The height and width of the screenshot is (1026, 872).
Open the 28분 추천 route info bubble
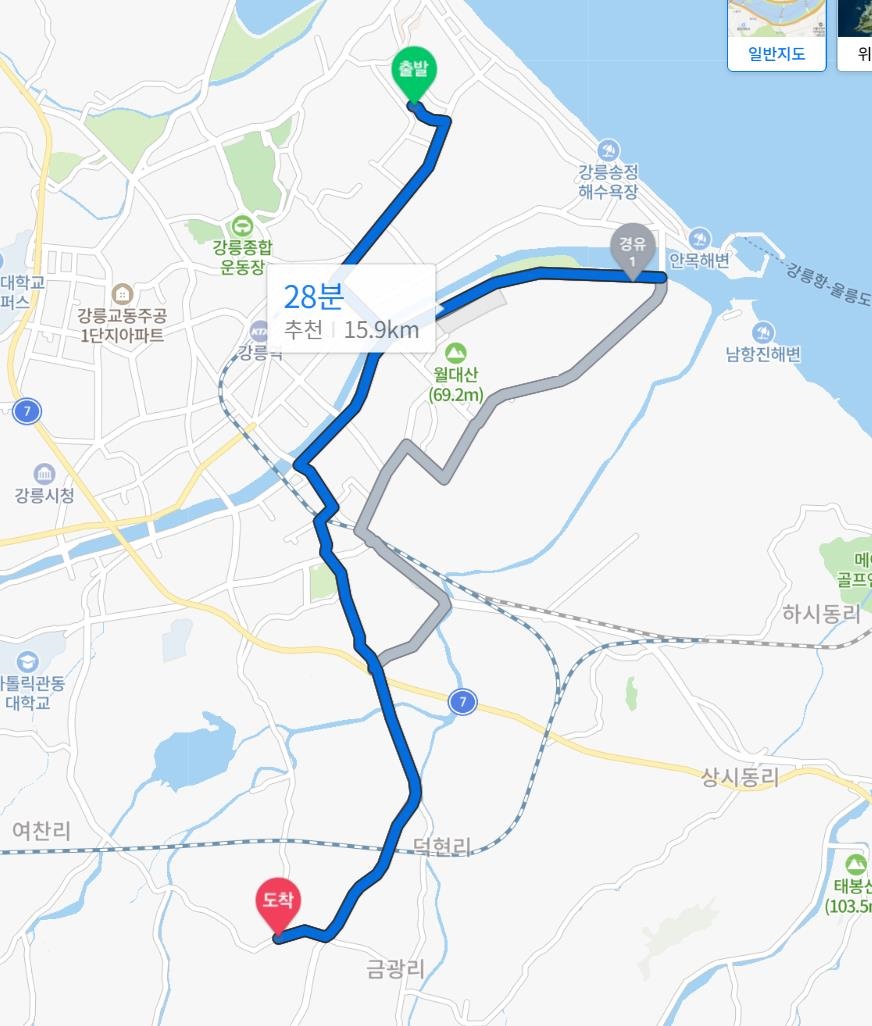coord(350,309)
